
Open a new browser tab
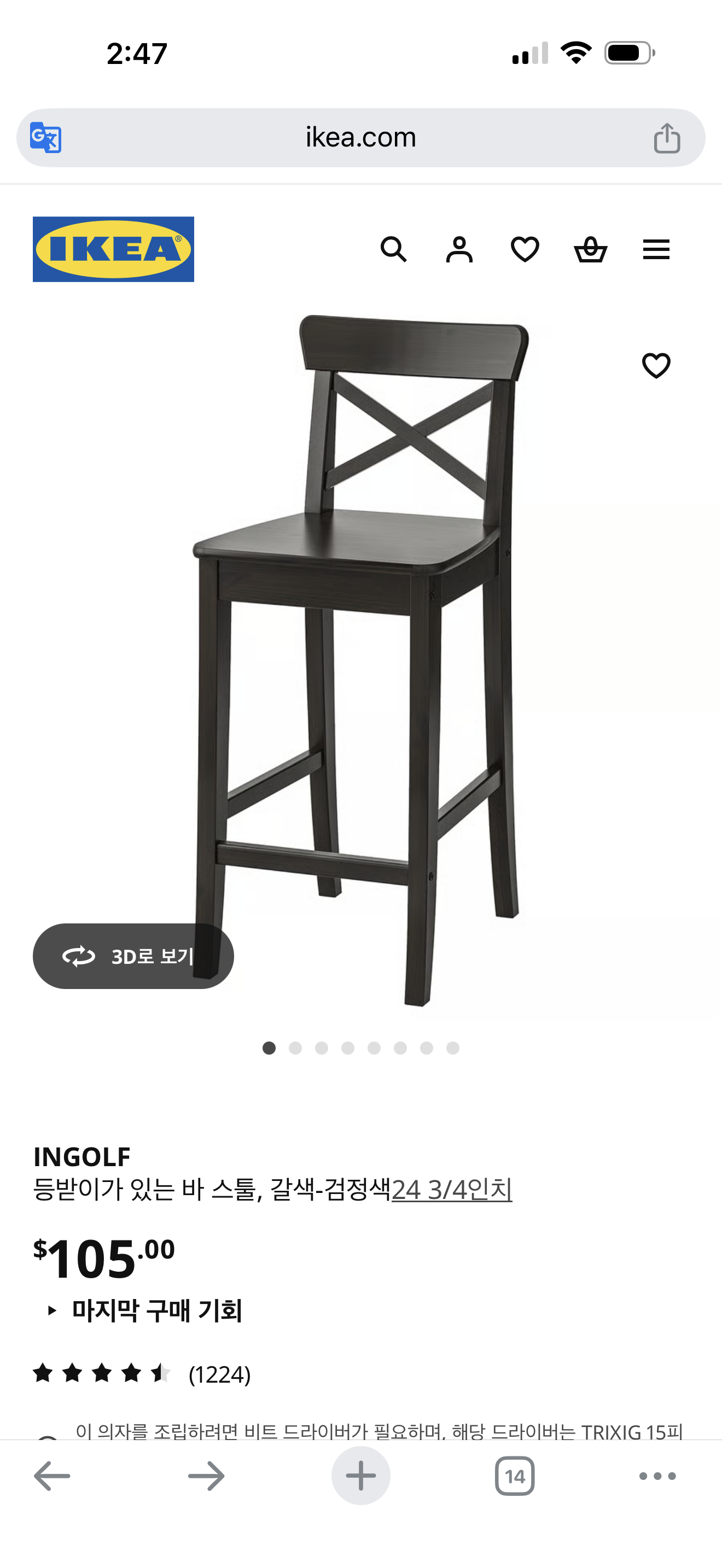pyautogui.click(x=360, y=1476)
